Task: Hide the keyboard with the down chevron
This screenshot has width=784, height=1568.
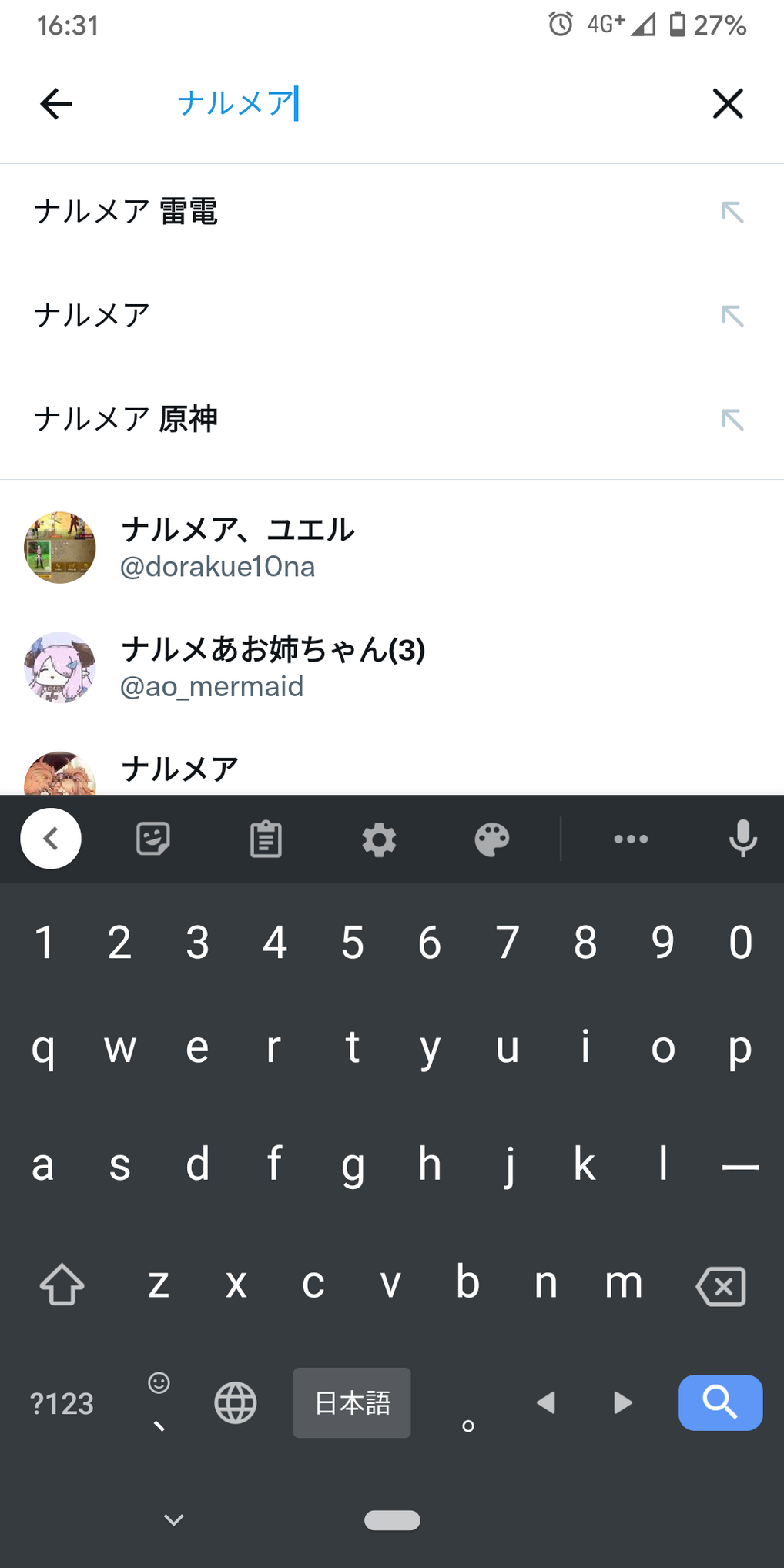Action: click(174, 1519)
